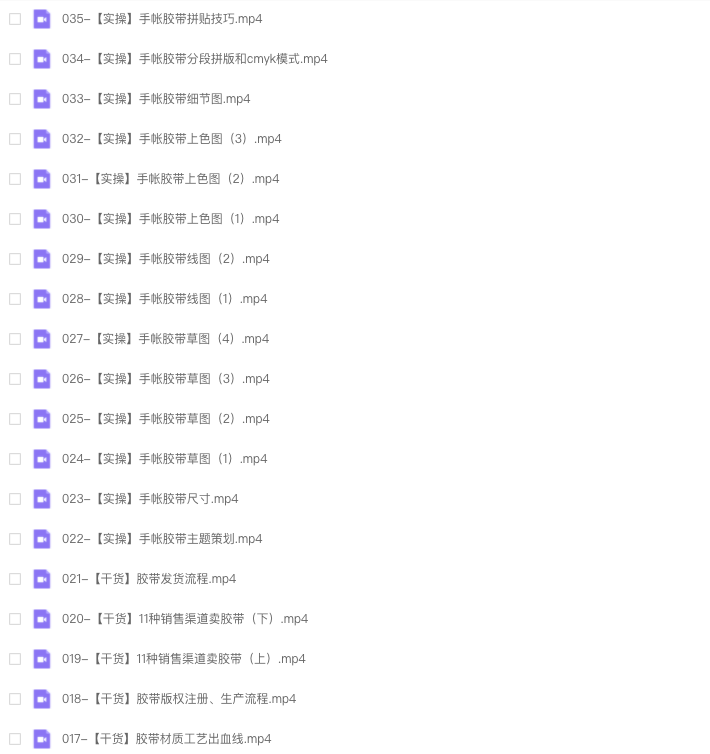Viewport: 710px width, 754px height.
Task: Select checkbox for 034 手帐胶带分段拼版和cmyk模式.mp4
Action: point(15,59)
